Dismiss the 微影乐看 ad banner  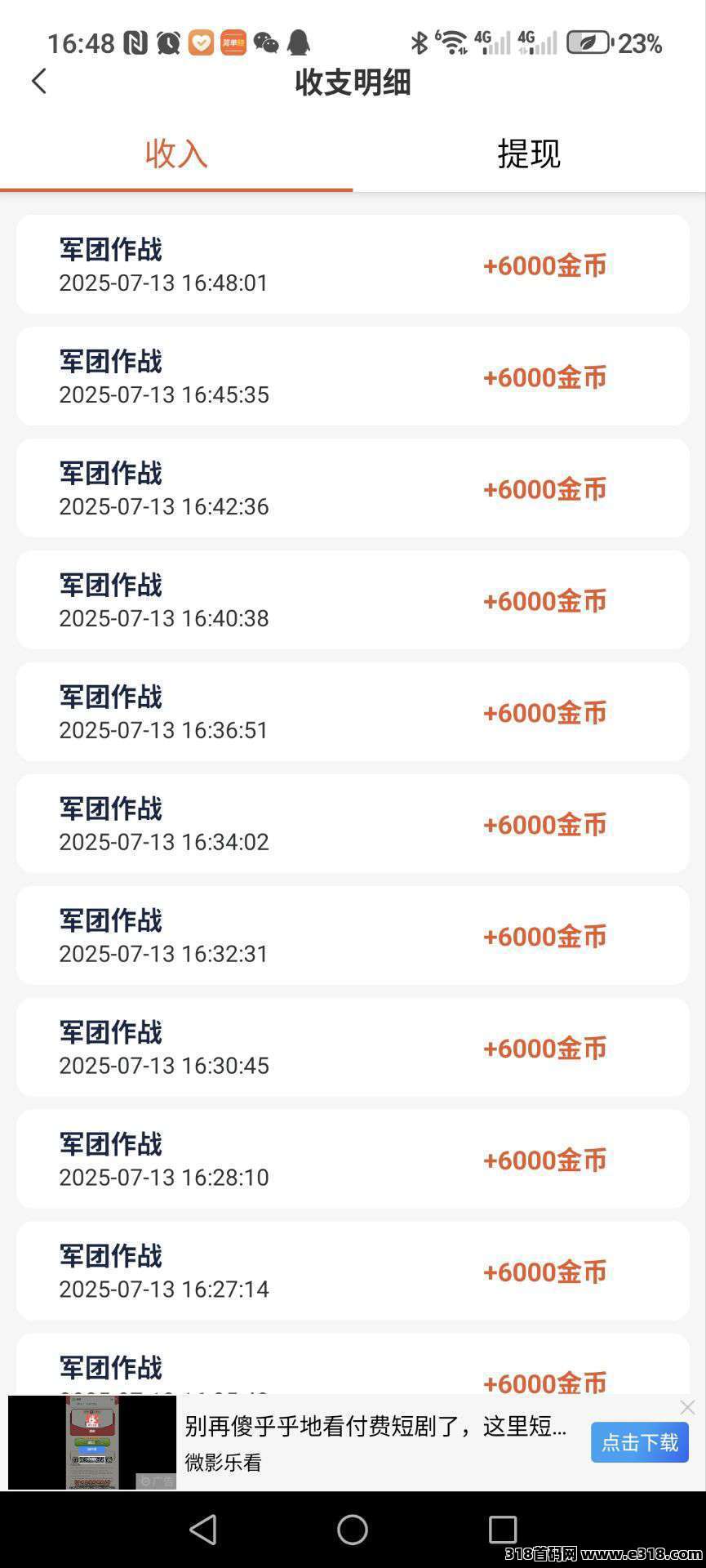click(x=687, y=1407)
